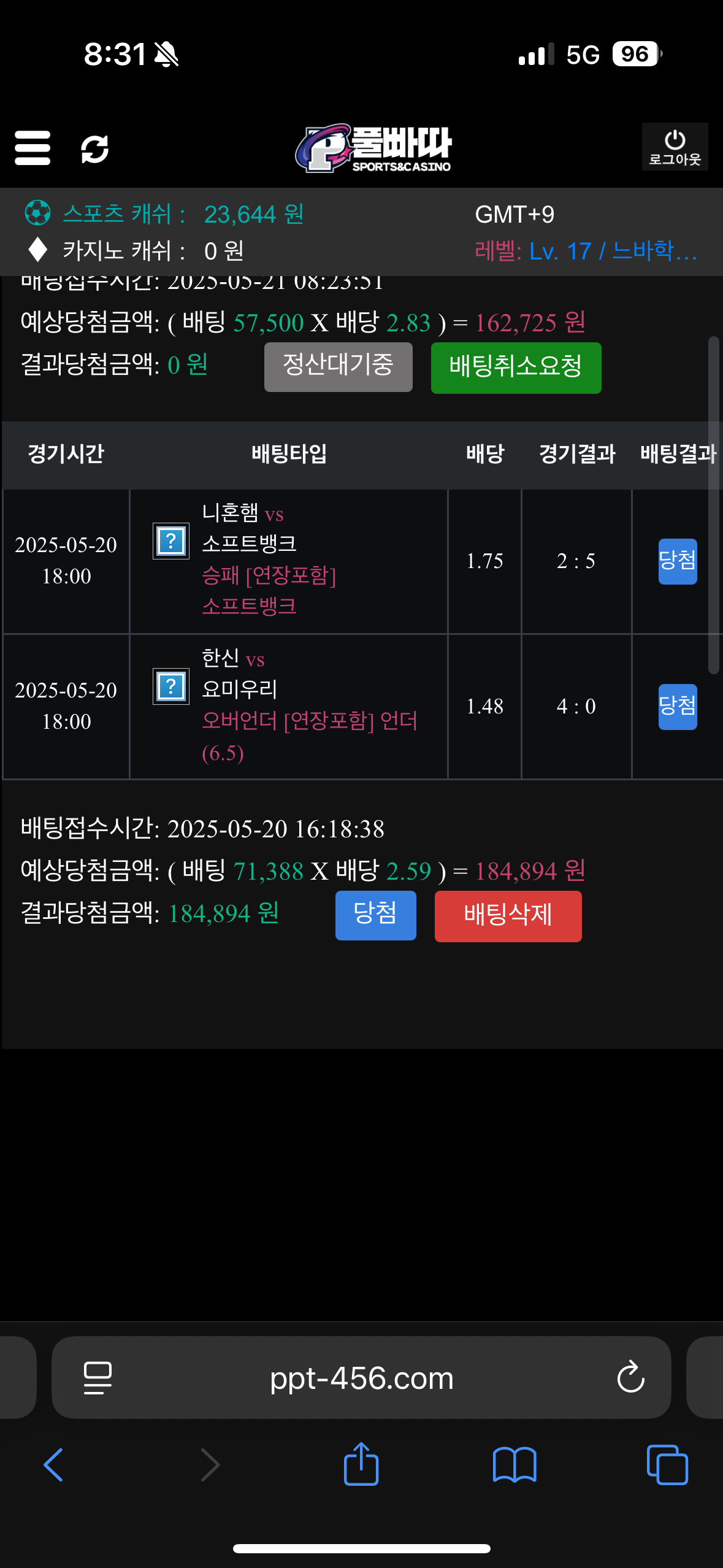Open the hamburger menu
The width and height of the screenshot is (723, 1568).
click(33, 148)
